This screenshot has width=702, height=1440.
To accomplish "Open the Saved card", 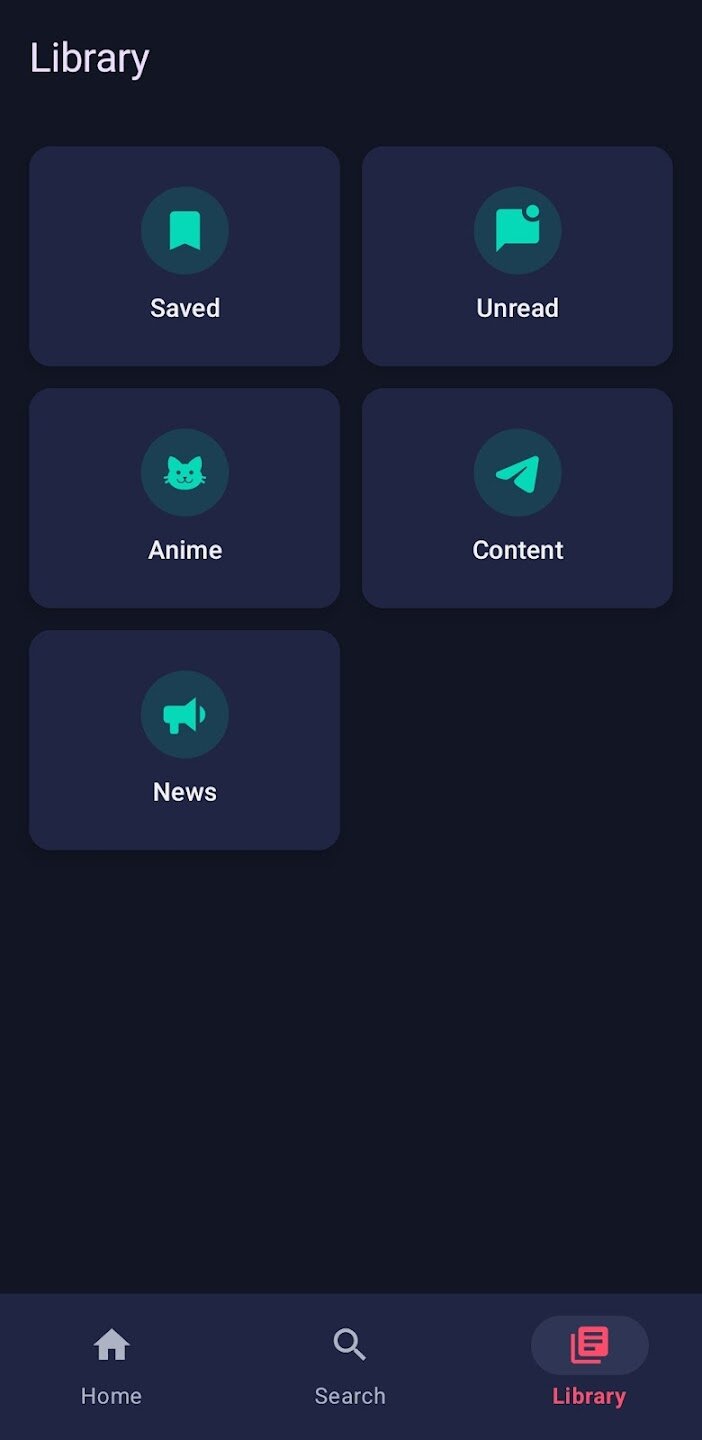I will tap(184, 256).
